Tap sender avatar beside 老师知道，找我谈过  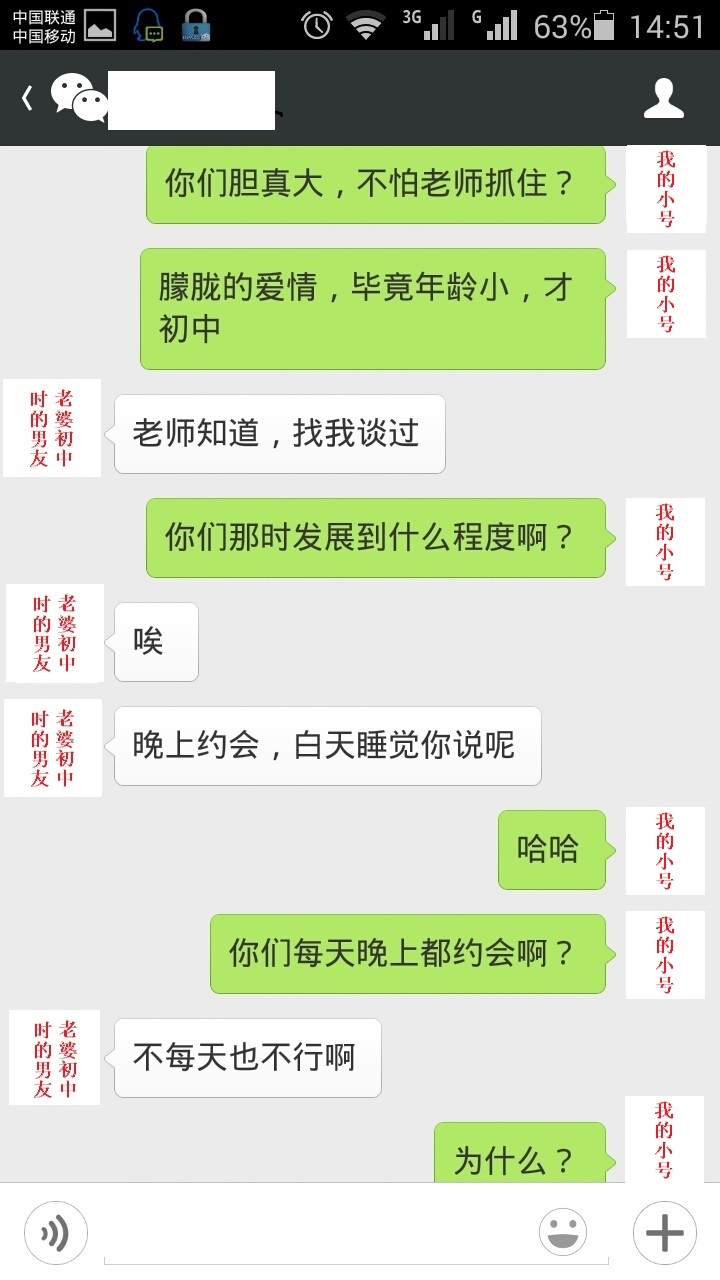click(52, 428)
